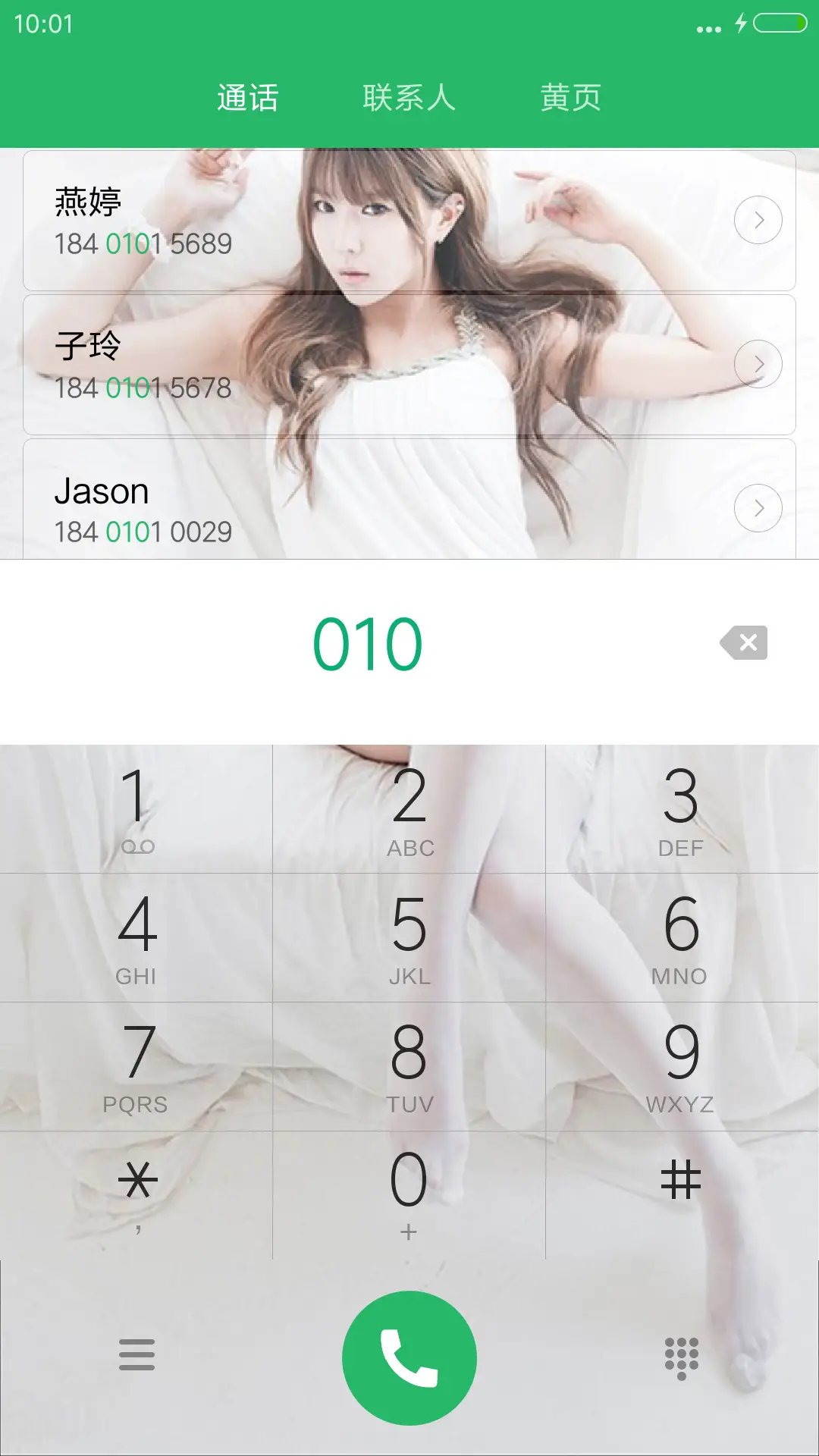
Task: Open the 黄页 tab
Action: 570,97
